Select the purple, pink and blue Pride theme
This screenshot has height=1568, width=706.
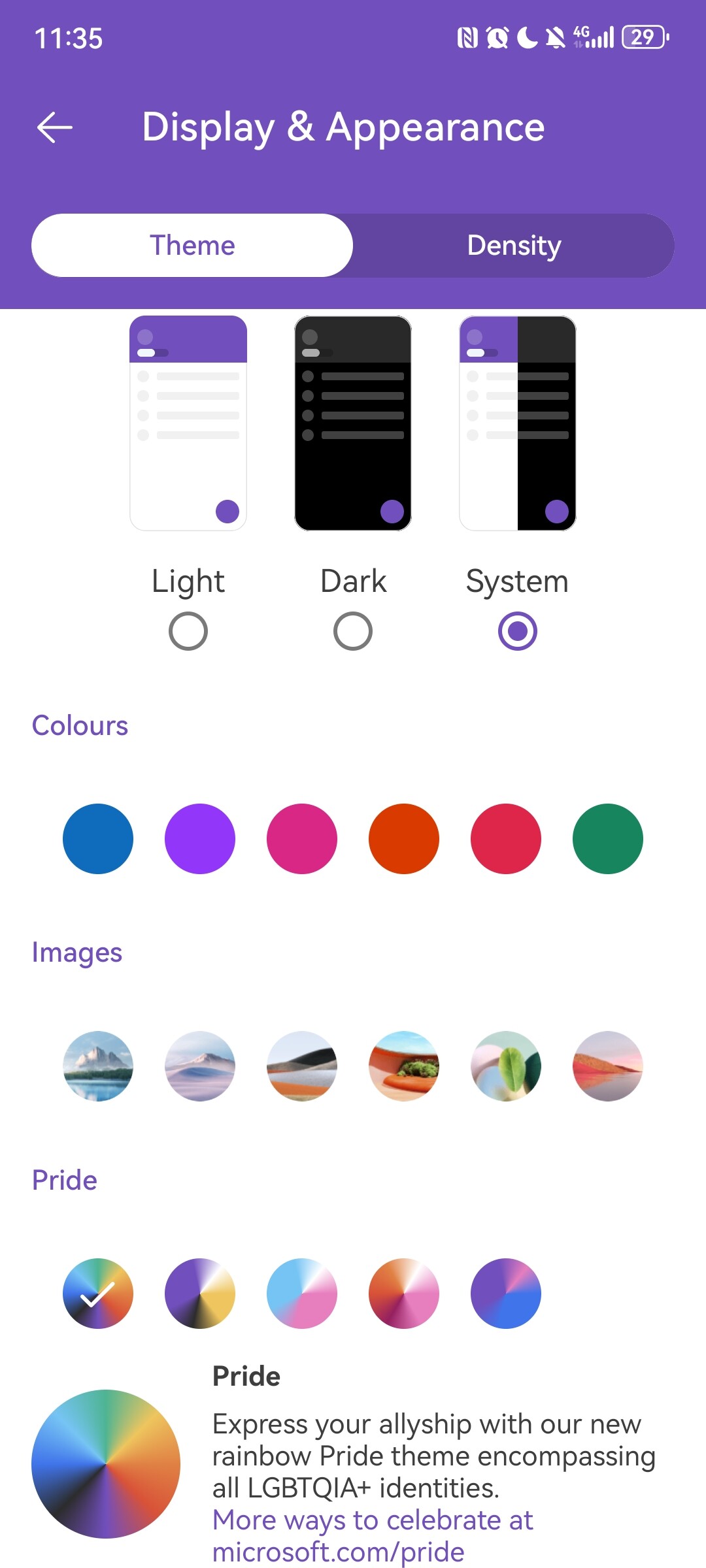pos(506,1294)
